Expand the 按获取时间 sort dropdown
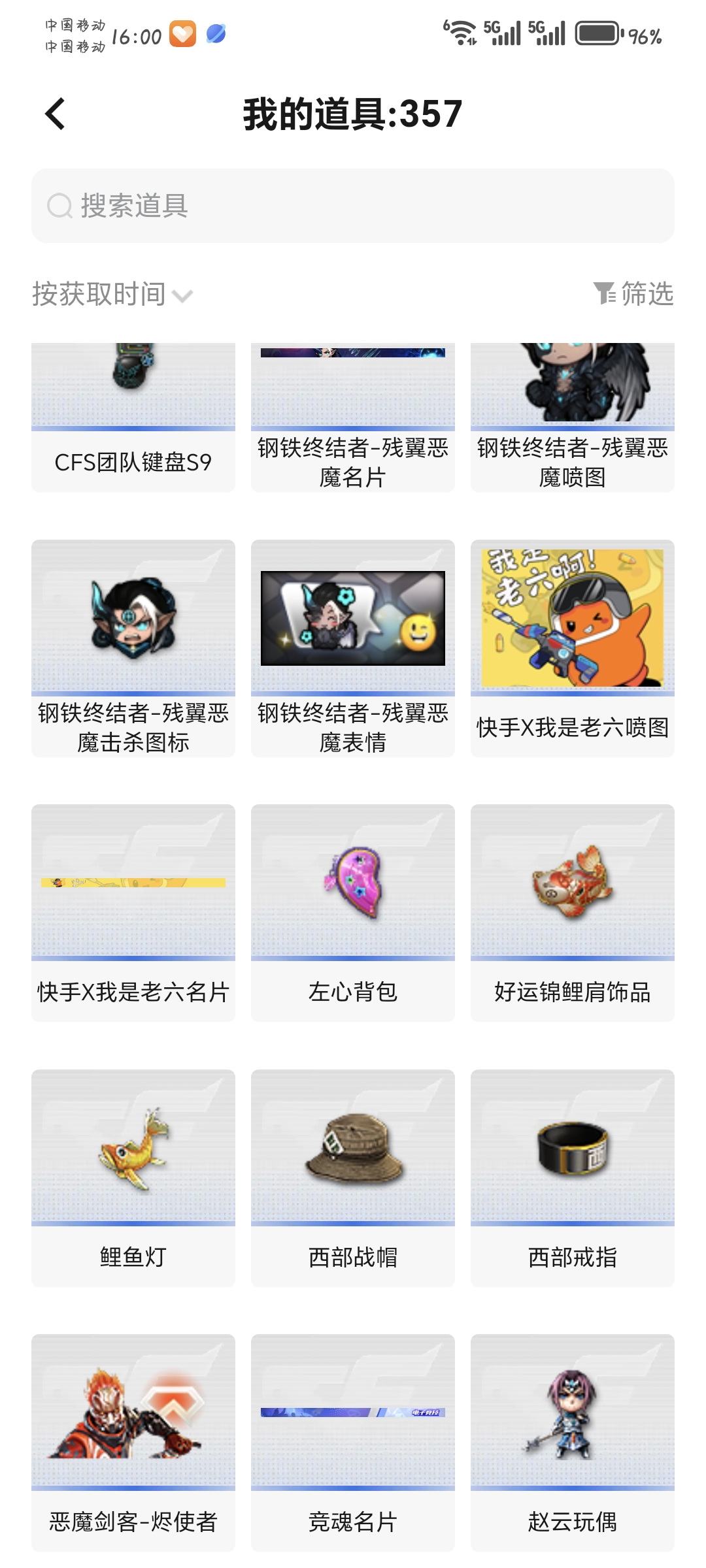The height and width of the screenshot is (1568, 706). pyautogui.click(x=112, y=294)
